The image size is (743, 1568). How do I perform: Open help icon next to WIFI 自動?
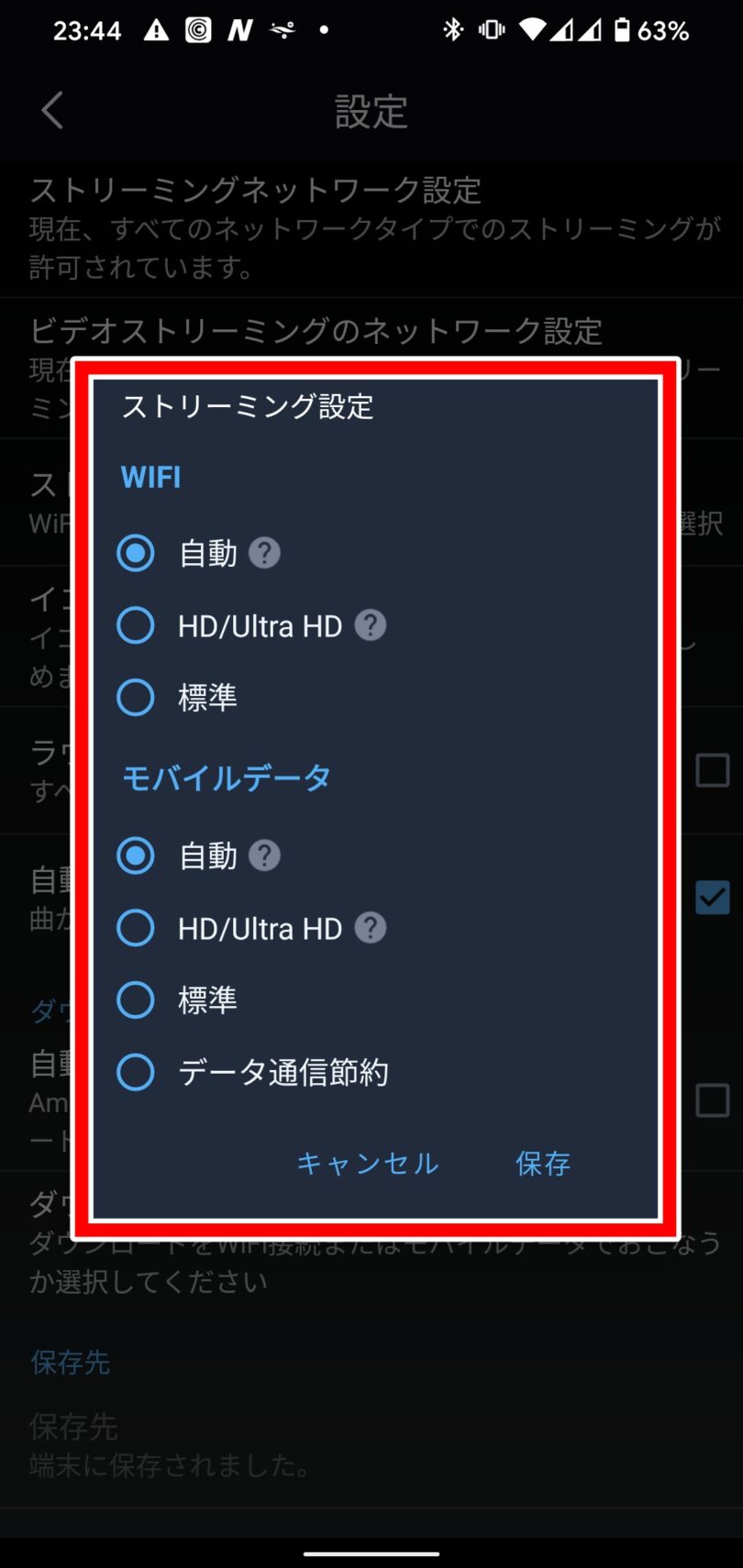click(264, 553)
